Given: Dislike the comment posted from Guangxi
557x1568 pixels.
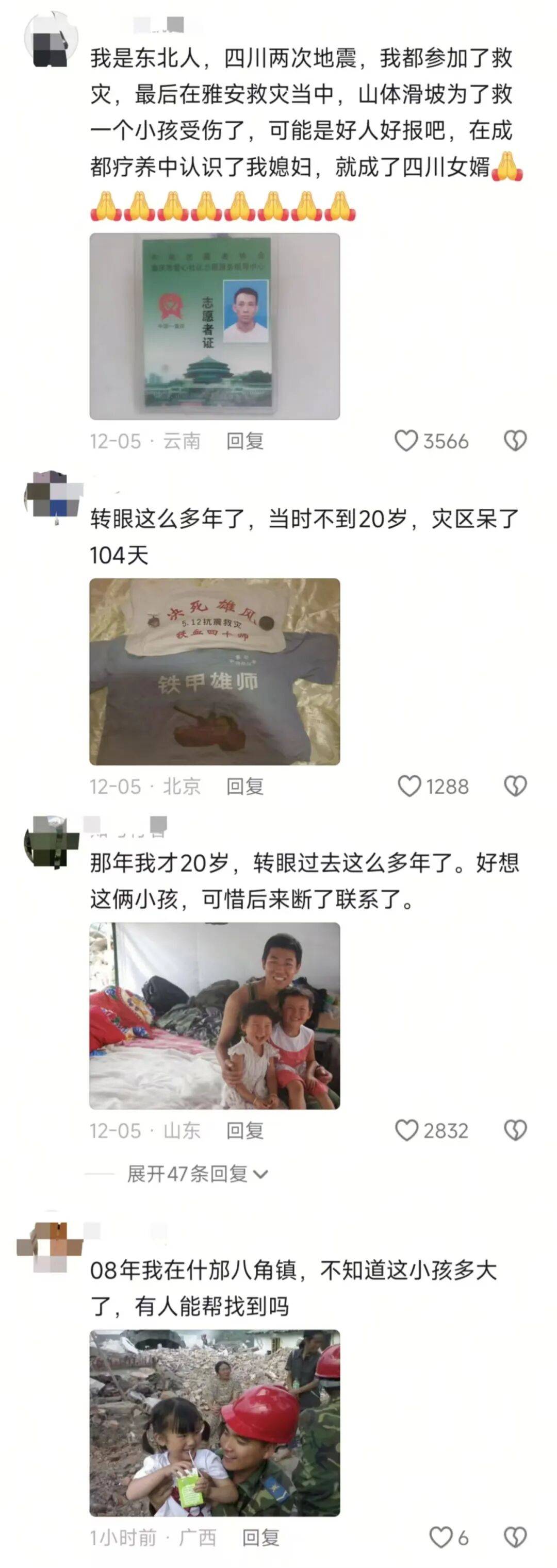Looking at the screenshot, I should point(515,1537).
